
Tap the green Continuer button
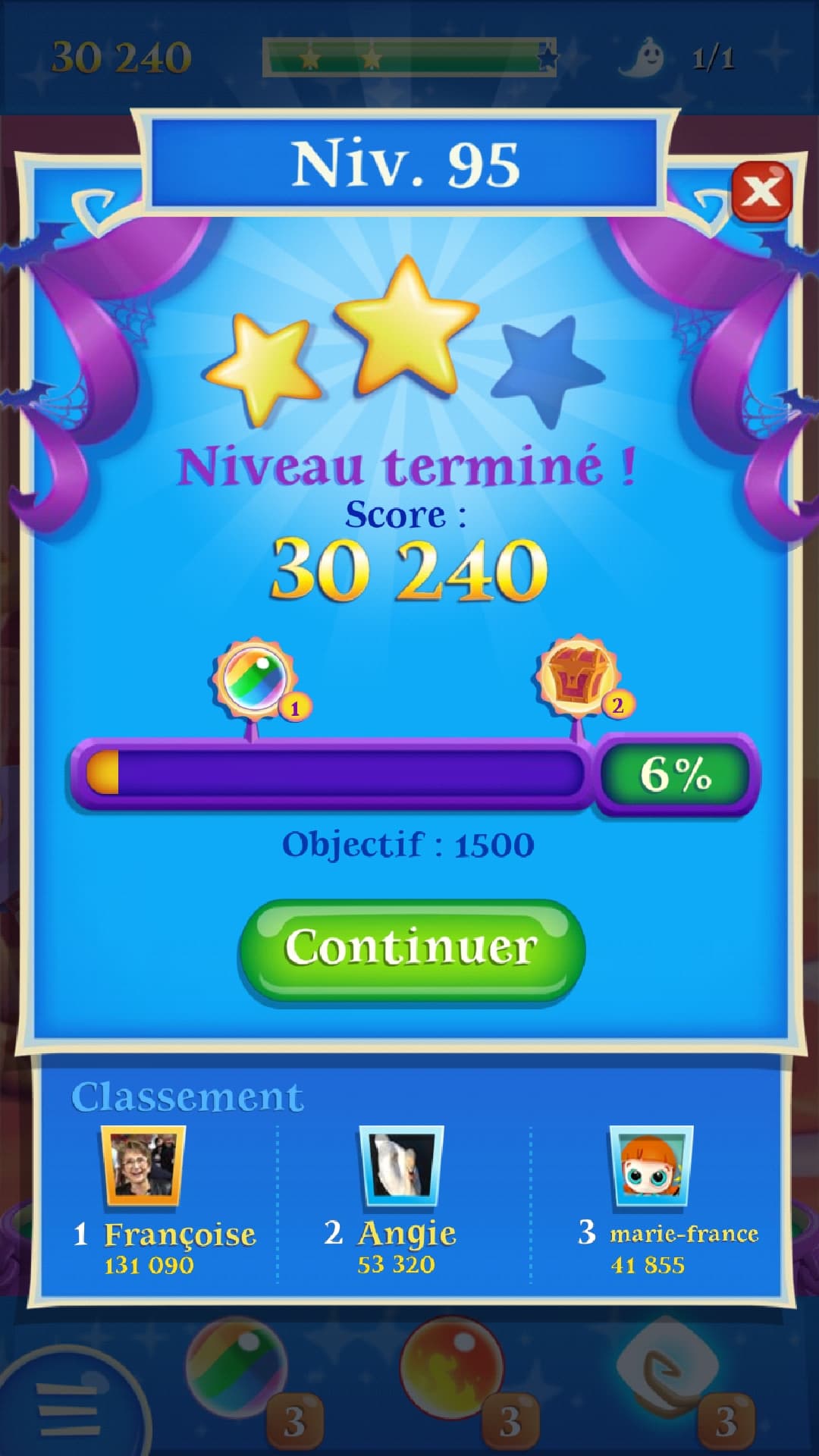(411, 949)
